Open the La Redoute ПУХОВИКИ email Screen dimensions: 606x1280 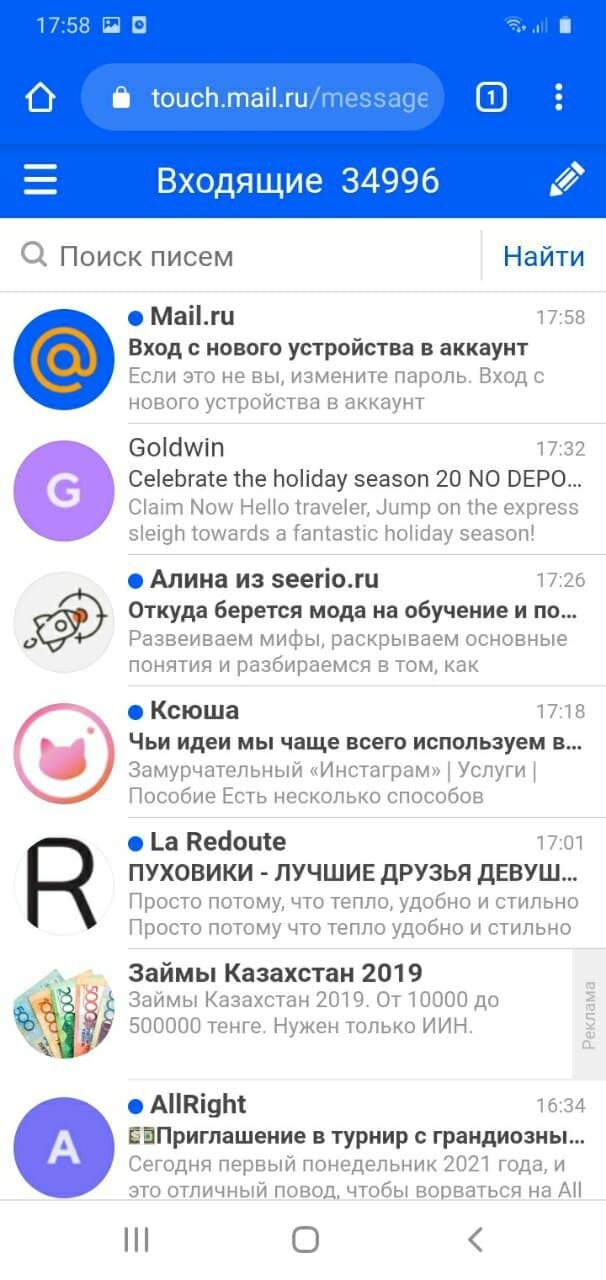303,883
